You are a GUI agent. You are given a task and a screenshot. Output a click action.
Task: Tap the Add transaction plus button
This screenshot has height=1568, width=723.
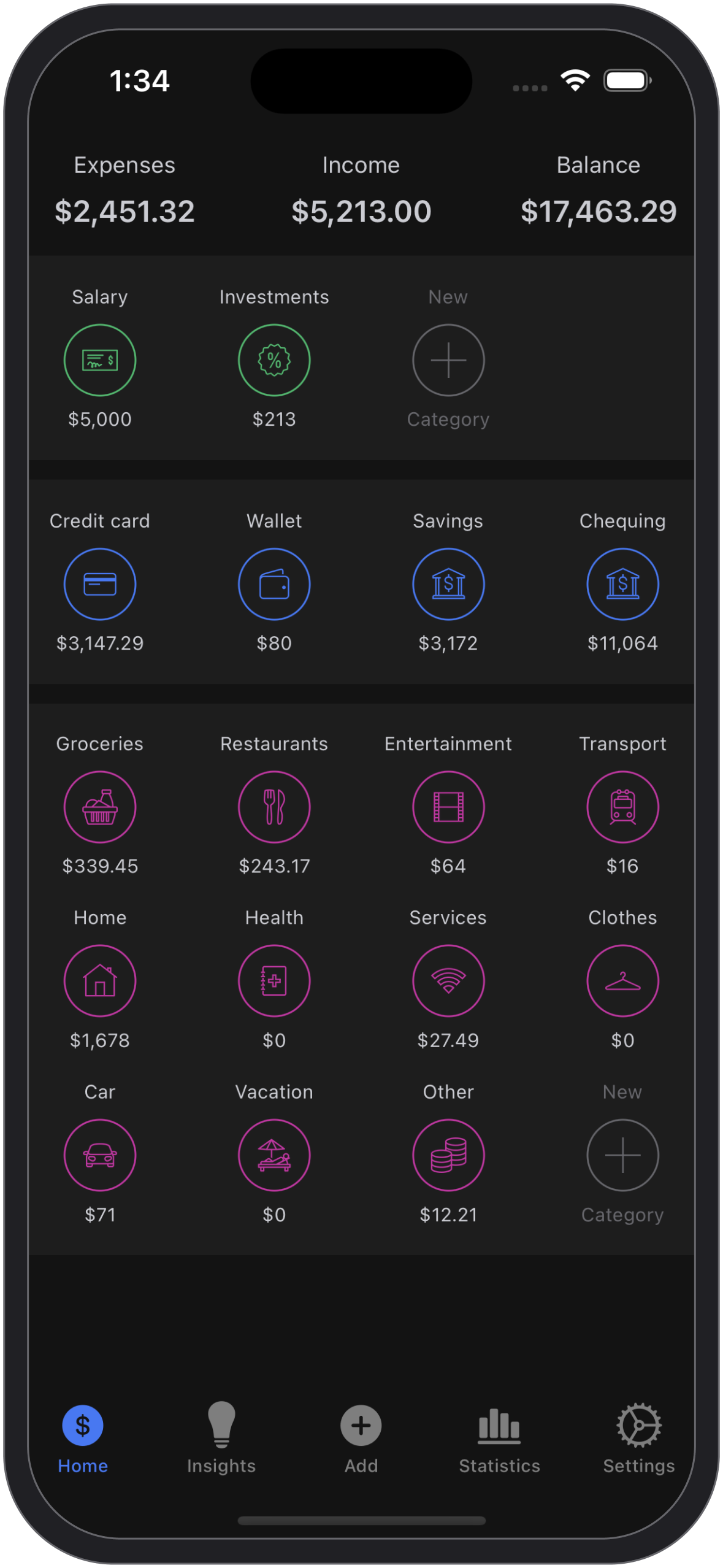tap(361, 1426)
